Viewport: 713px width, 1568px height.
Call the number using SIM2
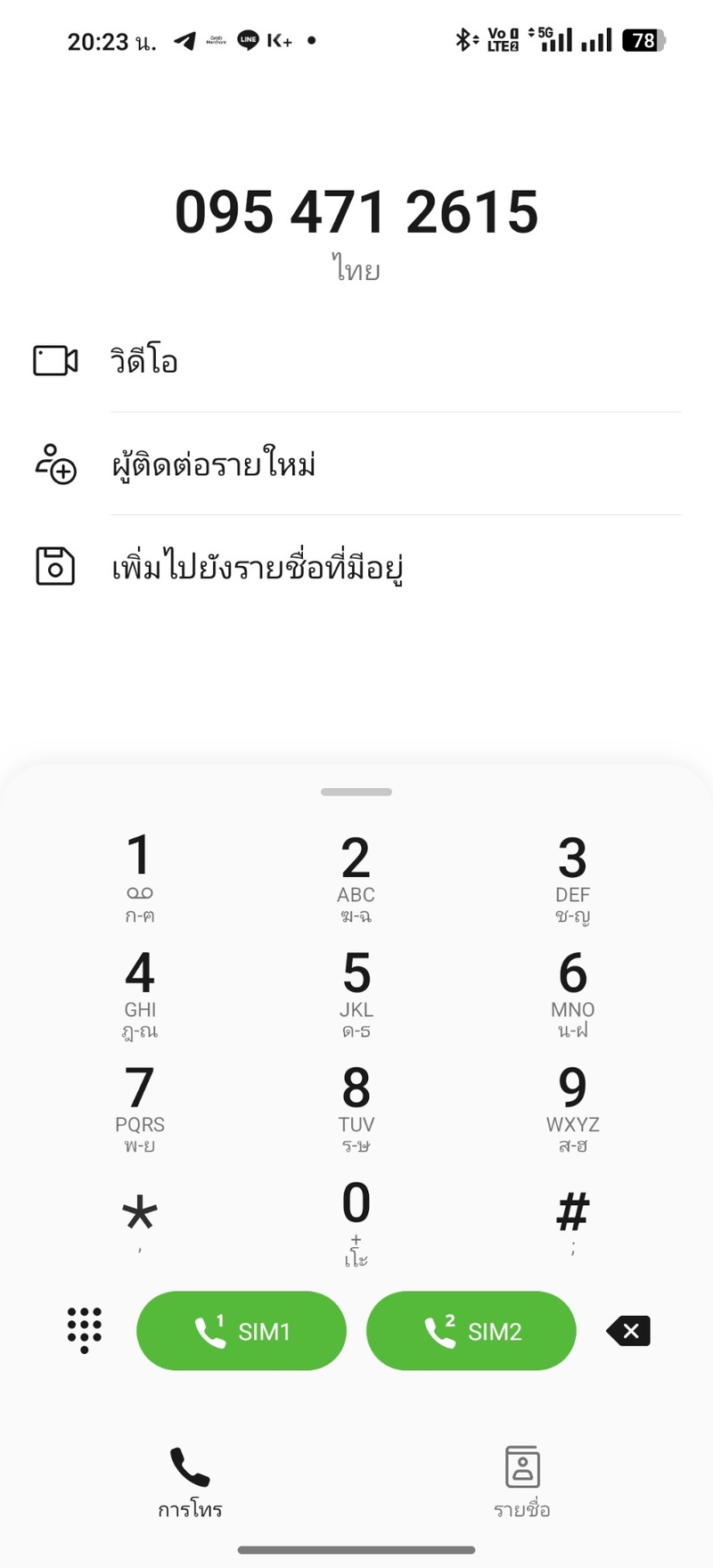[x=471, y=1331]
